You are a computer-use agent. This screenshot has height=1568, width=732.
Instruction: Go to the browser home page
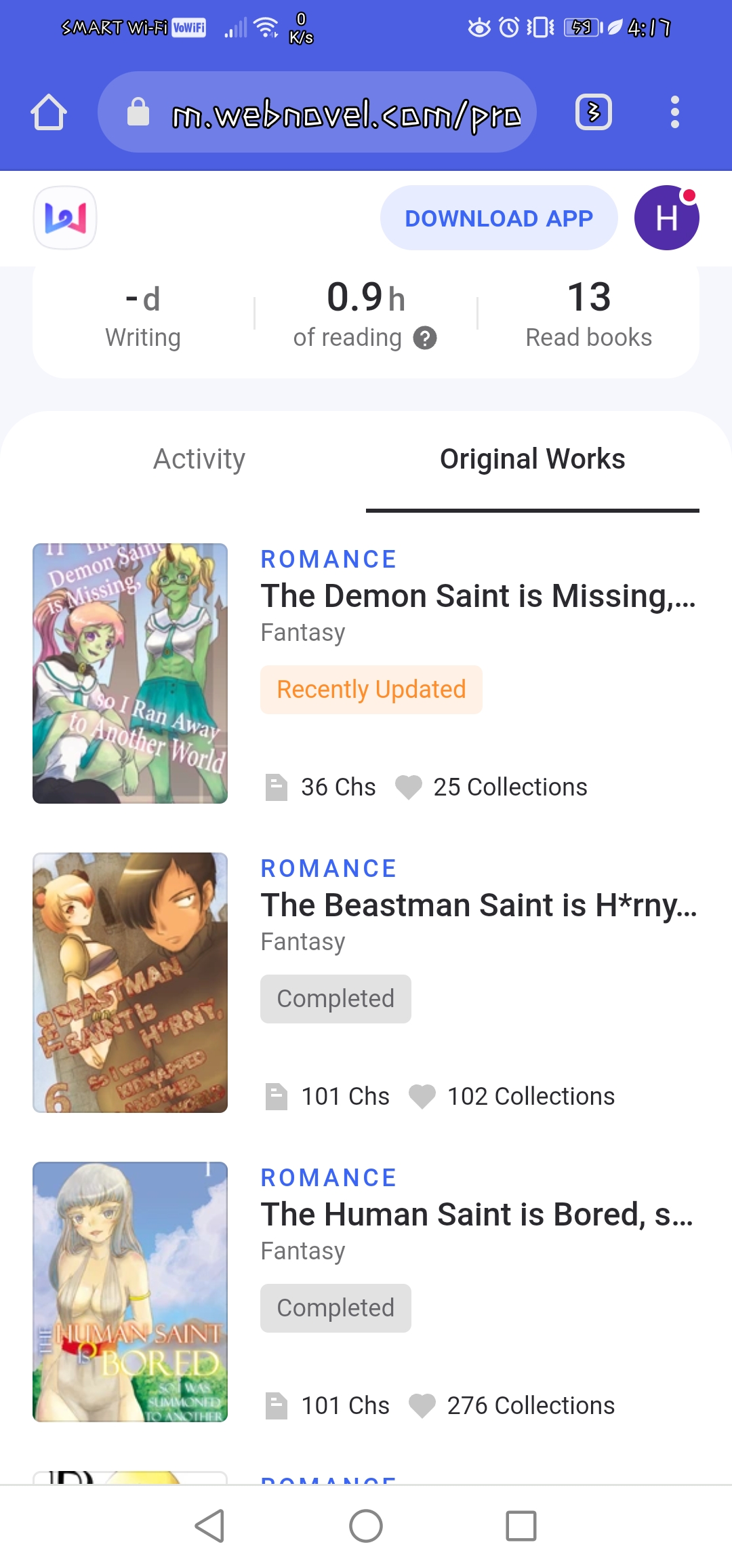(49, 112)
